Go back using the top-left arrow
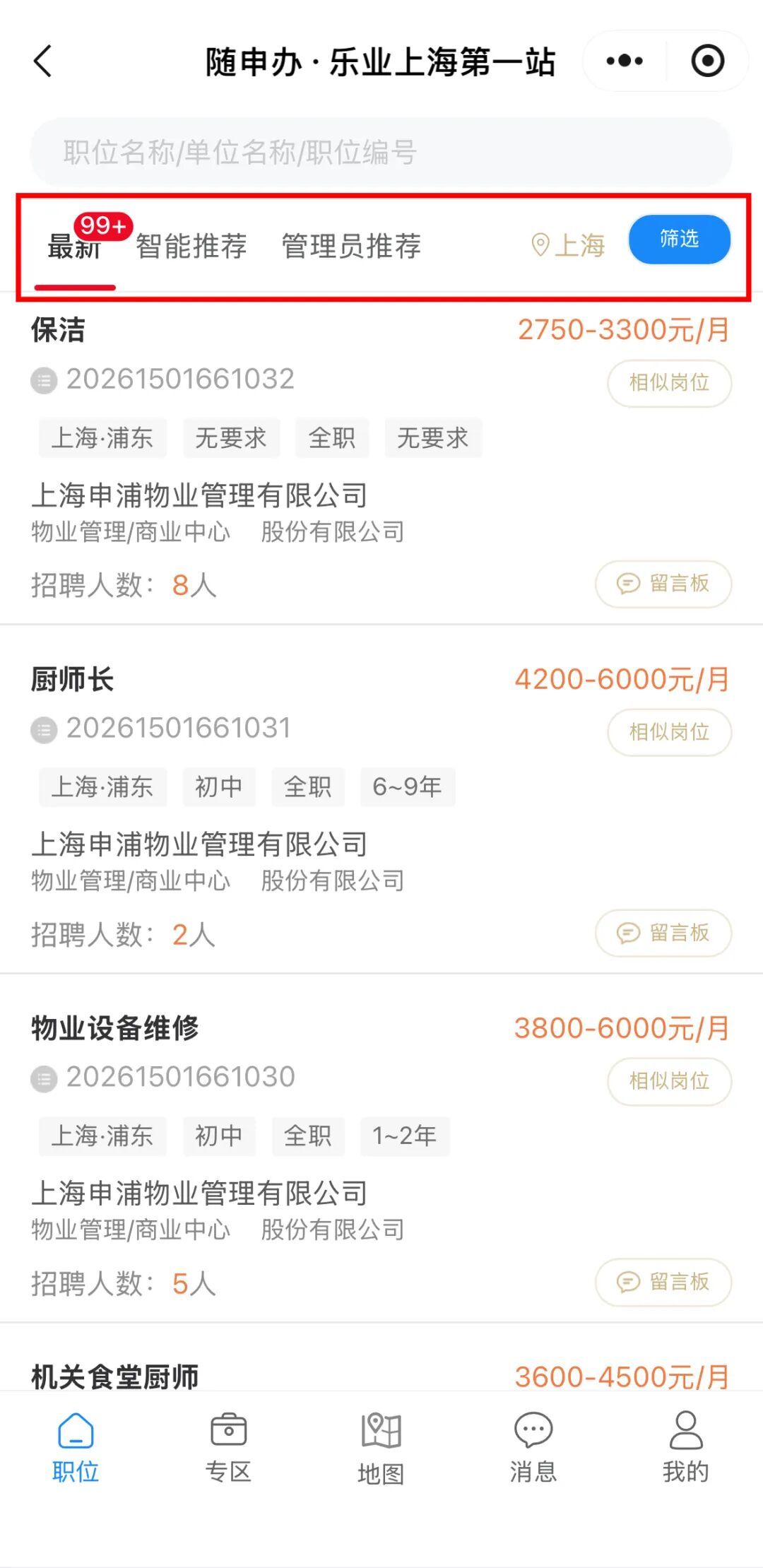 [43, 61]
